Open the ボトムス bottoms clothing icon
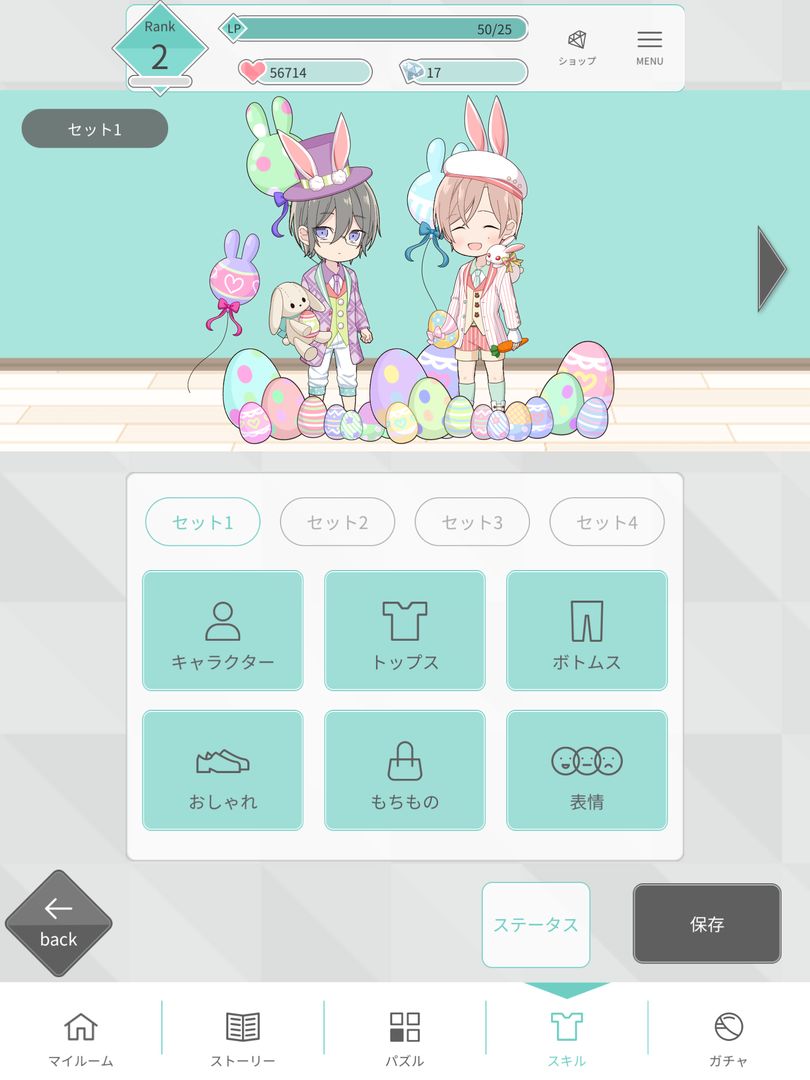This screenshot has width=810, height=1080. pyautogui.click(x=586, y=630)
